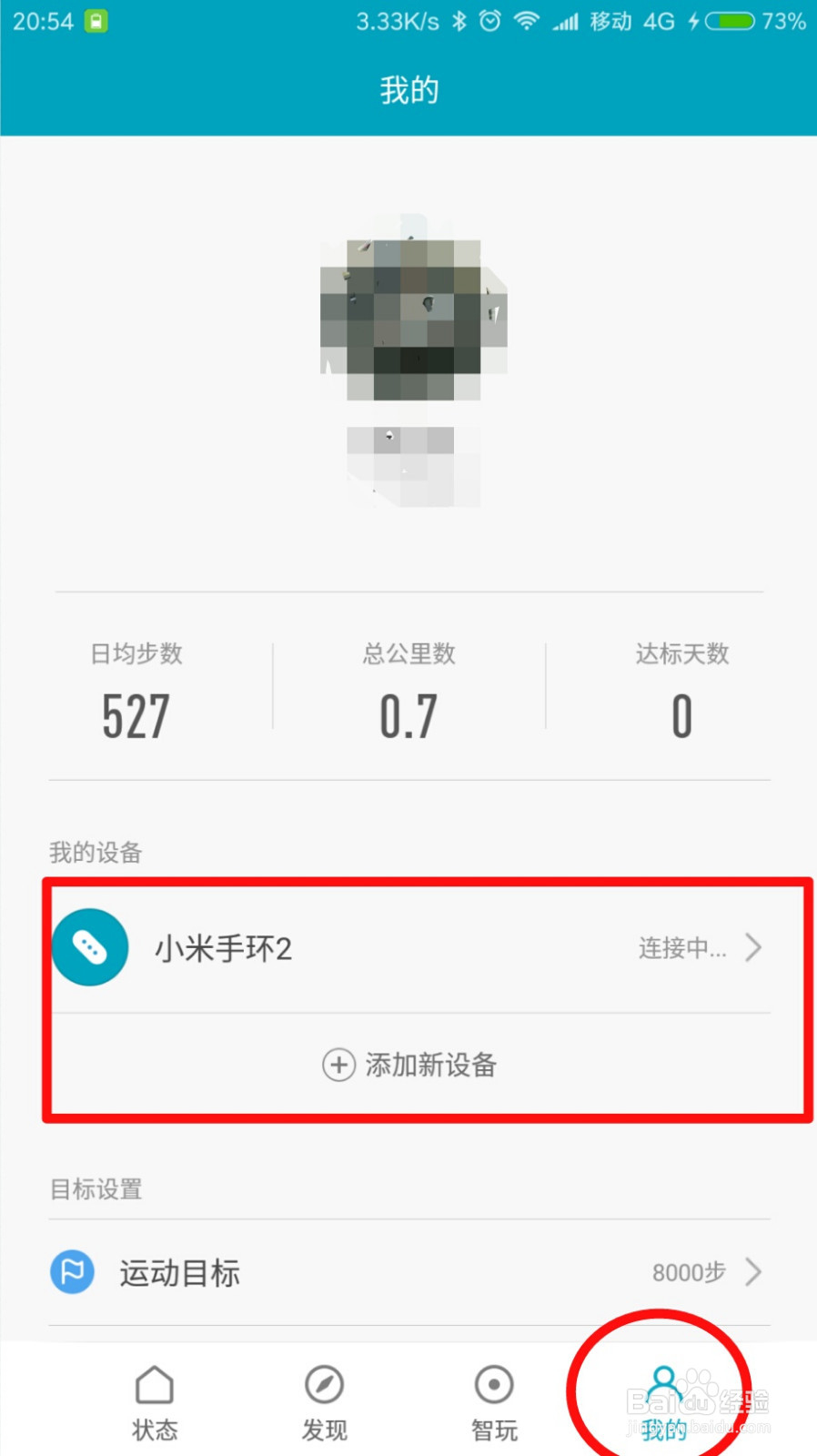Image resolution: width=817 pixels, height=1456 pixels.
Task: Tap the 527 daily steps statistic
Action: click(x=135, y=714)
